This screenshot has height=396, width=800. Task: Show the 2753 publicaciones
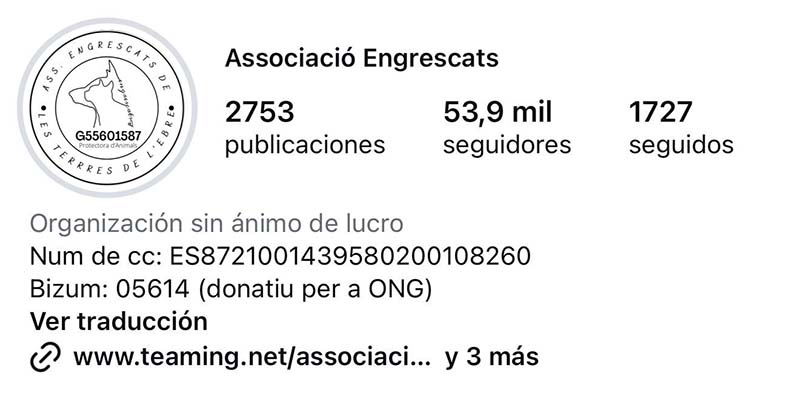coord(305,128)
